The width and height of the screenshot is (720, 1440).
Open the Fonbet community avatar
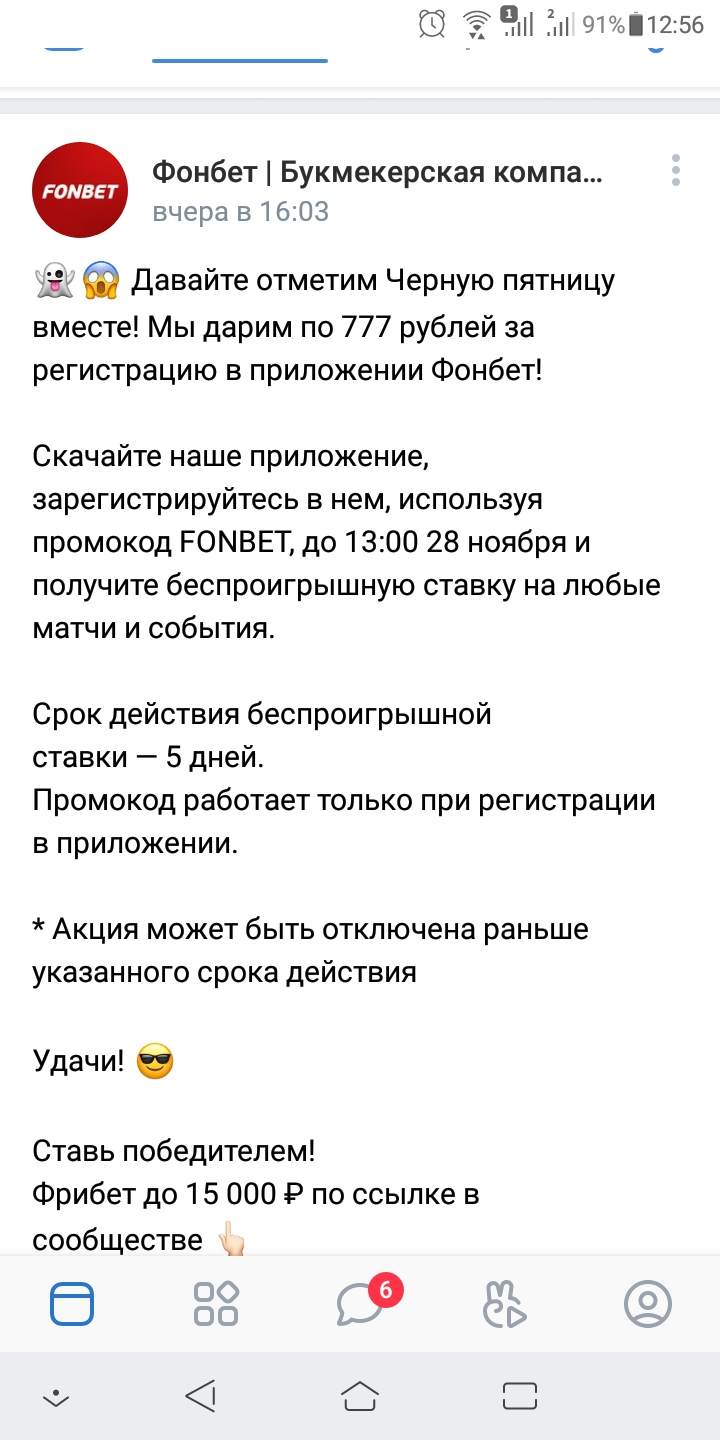click(80, 190)
